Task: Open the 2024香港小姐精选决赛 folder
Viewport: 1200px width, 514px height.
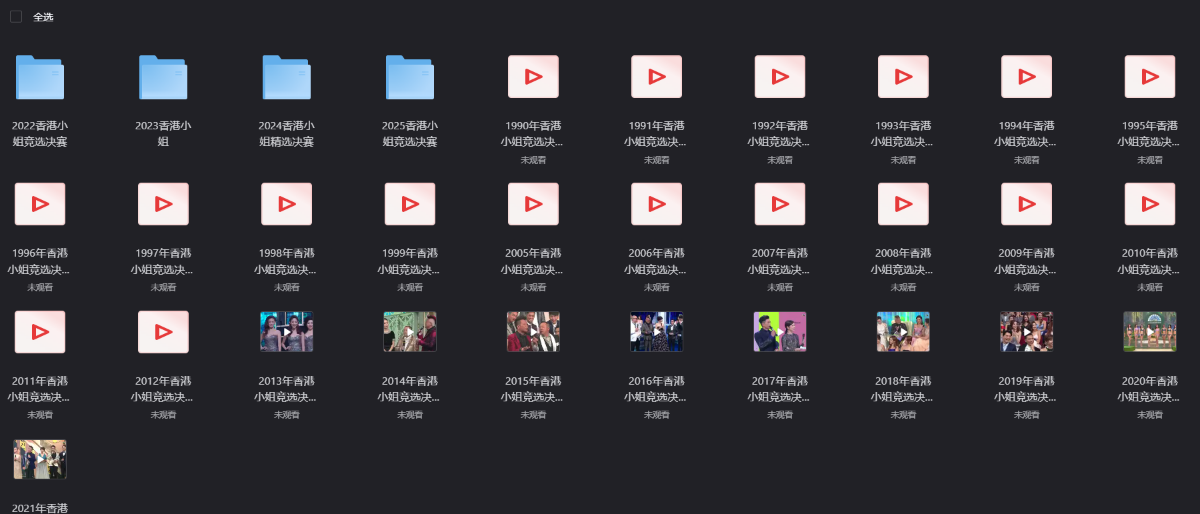Action: tap(287, 78)
